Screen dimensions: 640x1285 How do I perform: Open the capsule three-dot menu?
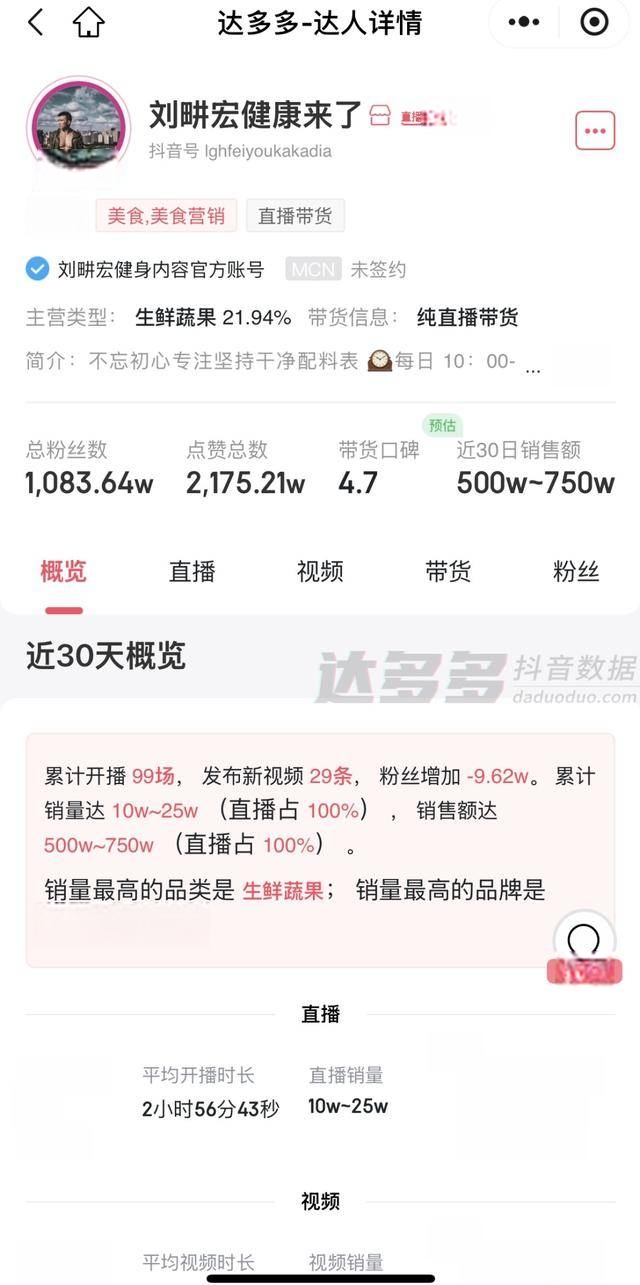click(523, 22)
